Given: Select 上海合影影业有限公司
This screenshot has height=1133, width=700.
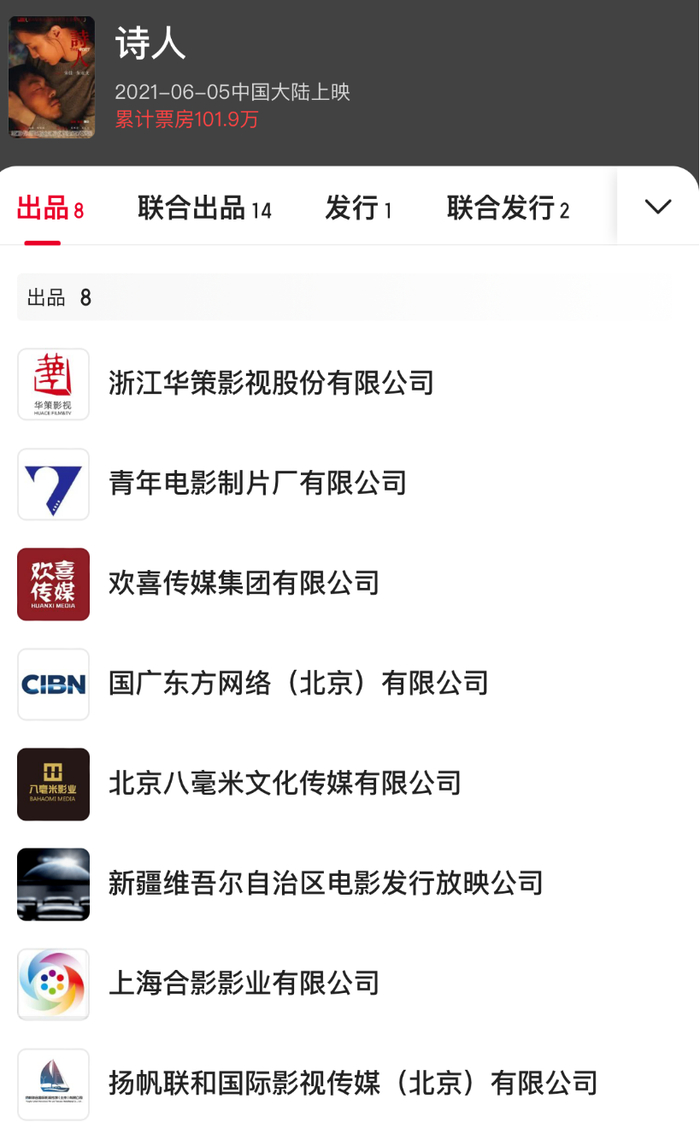Looking at the screenshot, I should tap(244, 983).
